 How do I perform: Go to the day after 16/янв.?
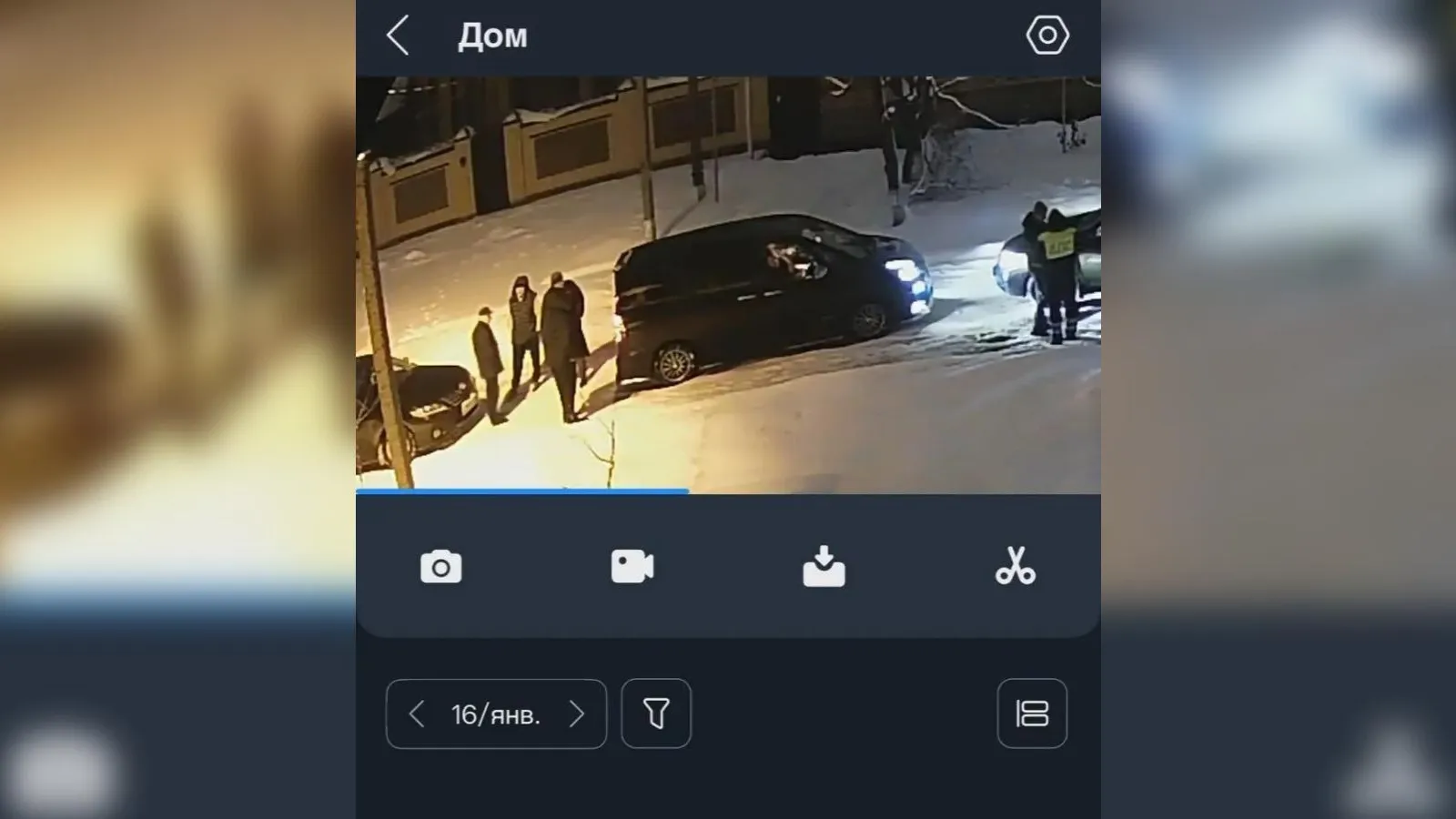(576, 714)
